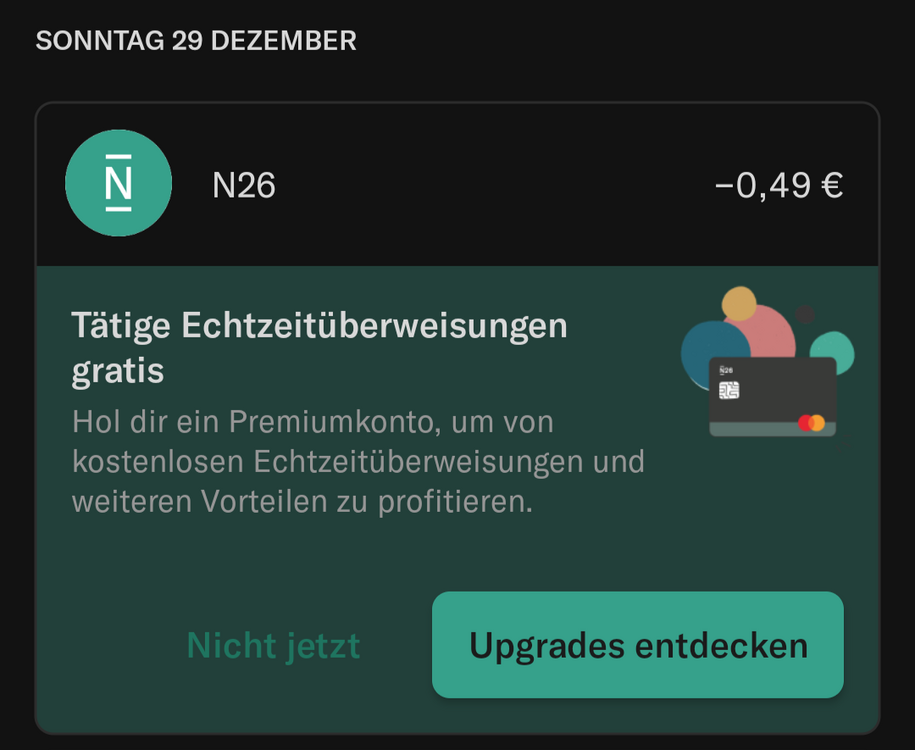Viewport: 915px width, 750px height.
Task: Dismiss the offer with Nicht jetzt
Action: pos(274,645)
